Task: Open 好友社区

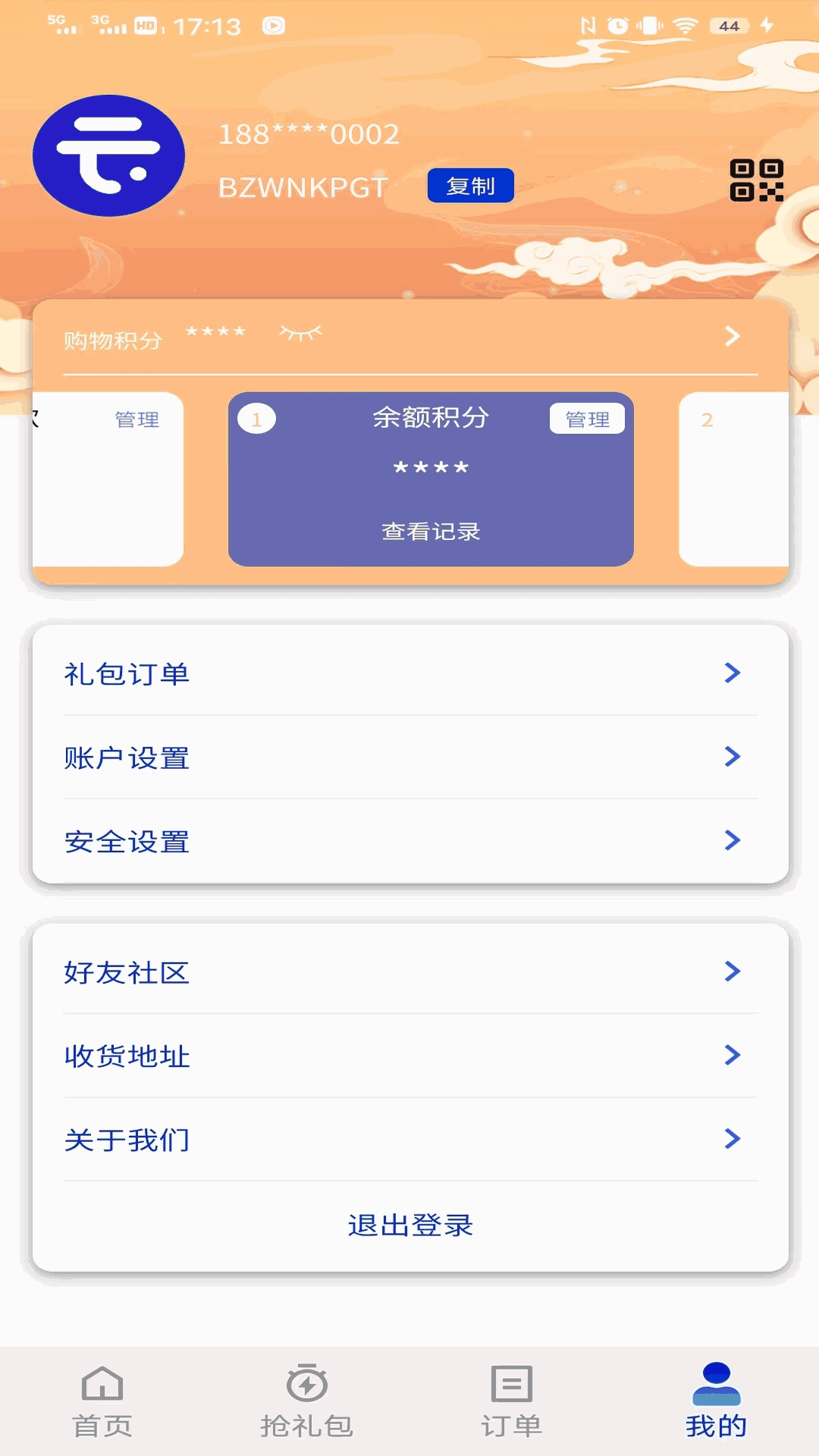Action: [x=409, y=971]
